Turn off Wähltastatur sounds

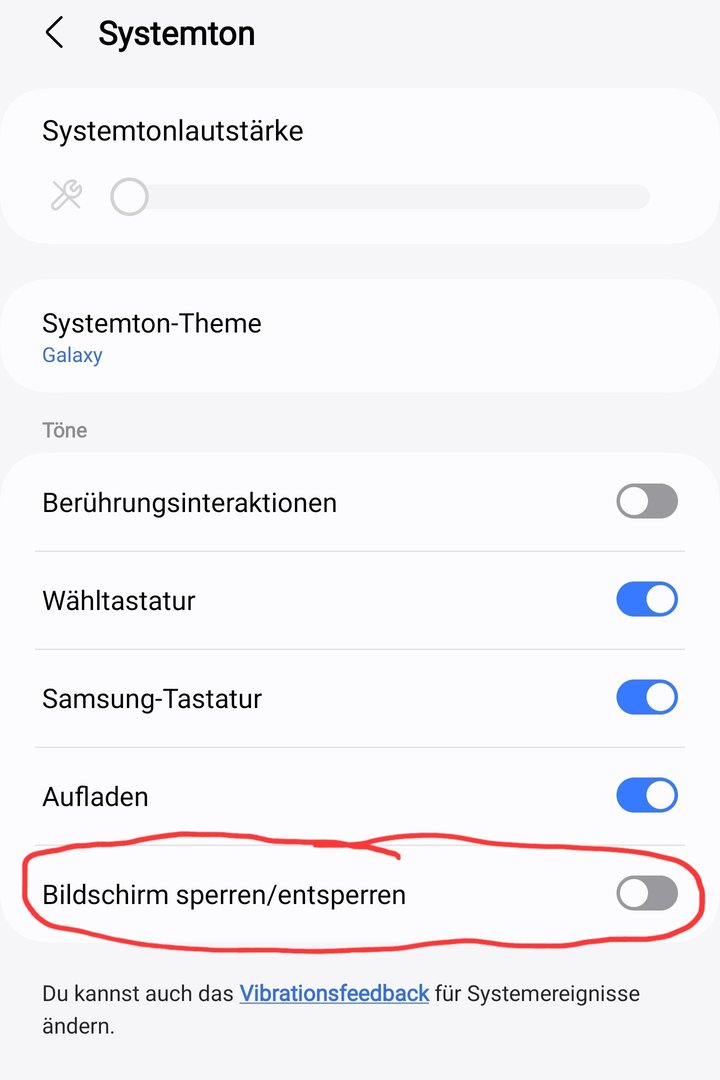(x=646, y=600)
